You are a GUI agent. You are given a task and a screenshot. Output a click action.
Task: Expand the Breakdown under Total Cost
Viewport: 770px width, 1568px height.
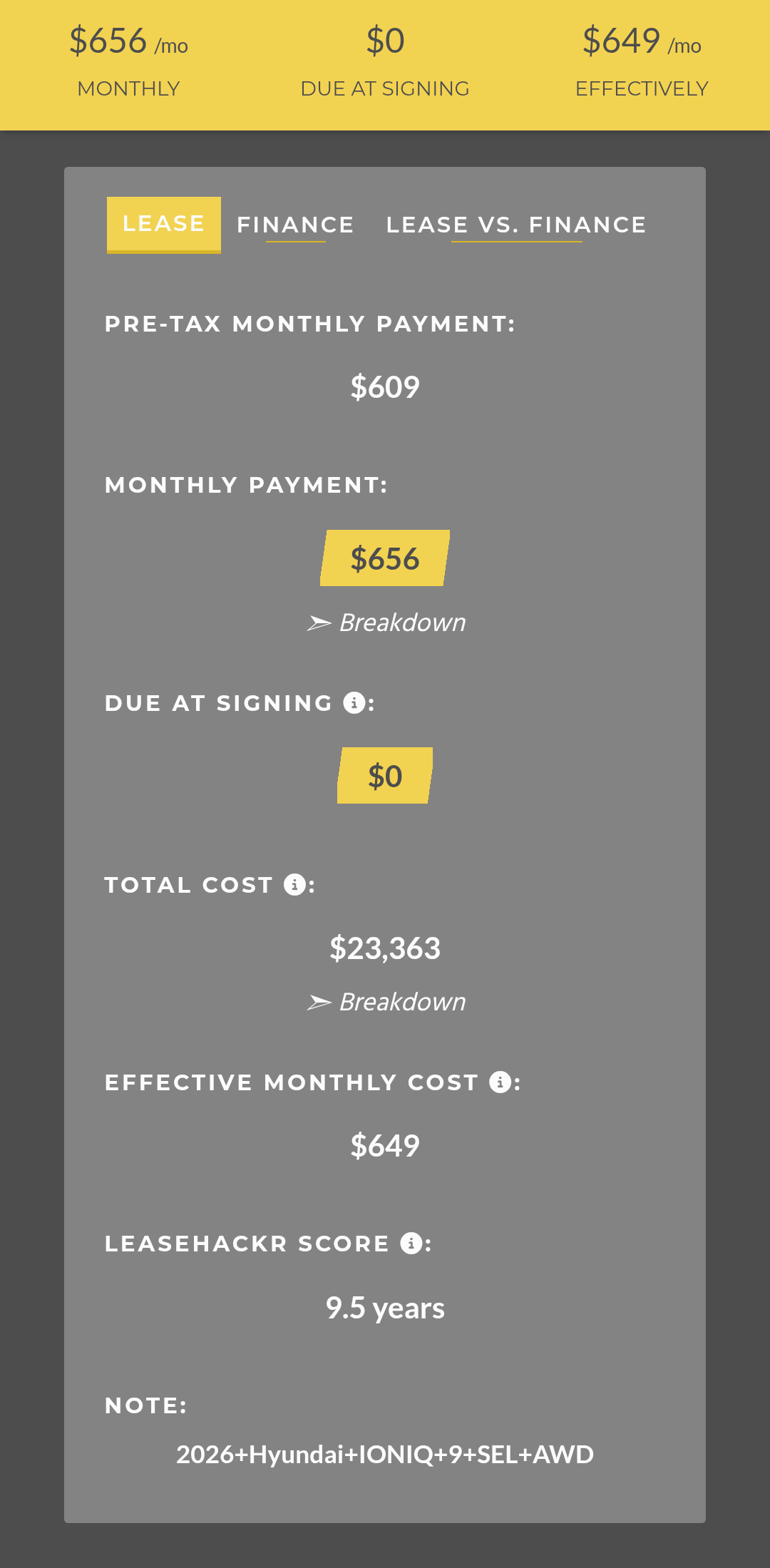(386, 1002)
